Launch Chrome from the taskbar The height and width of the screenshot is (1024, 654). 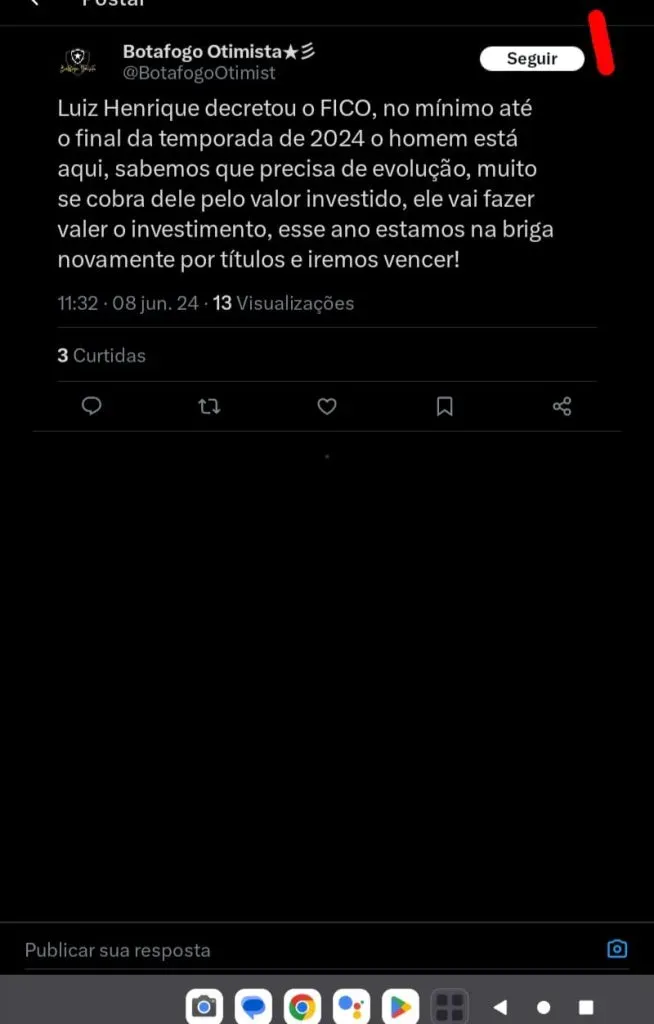click(302, 1006)
